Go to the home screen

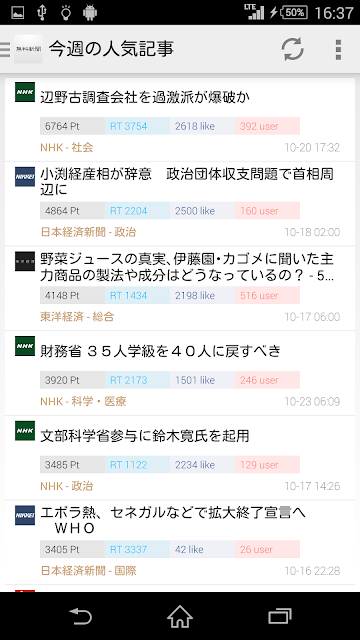[180, 616]
